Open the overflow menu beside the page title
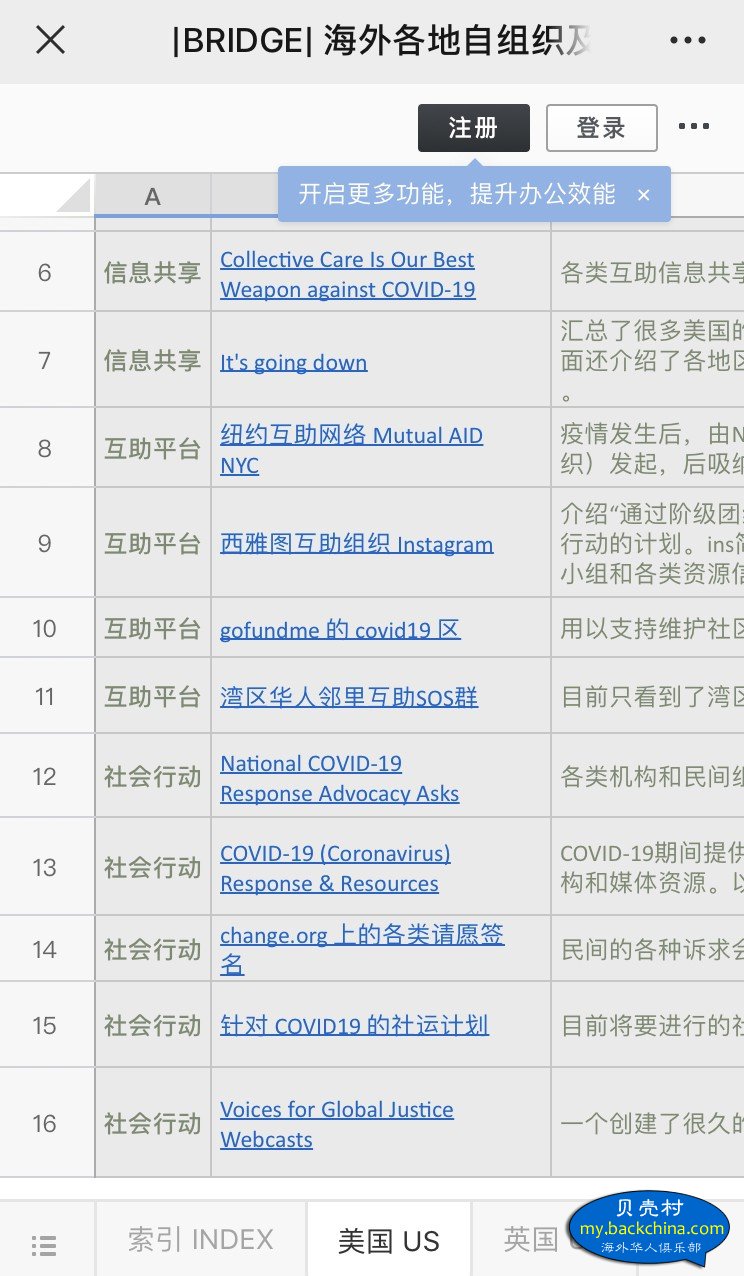Image resolution: width=744 pixels, height=1276 pixels. 688,41
